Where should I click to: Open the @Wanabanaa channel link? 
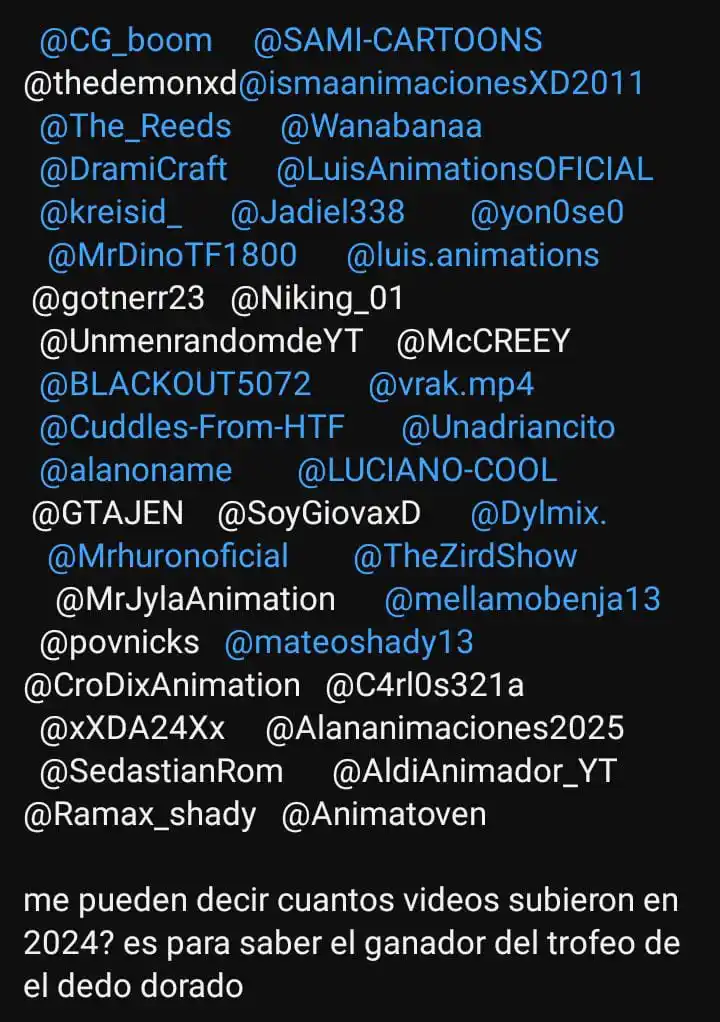tap(381, 127)
